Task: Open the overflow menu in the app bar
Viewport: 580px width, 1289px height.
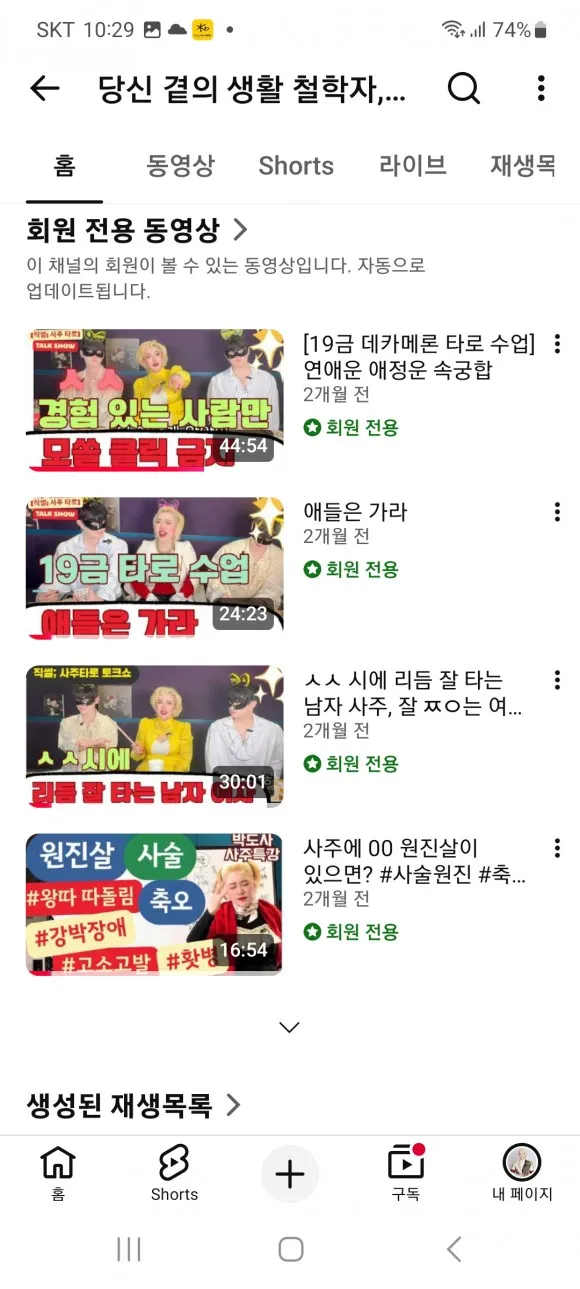Action: (x=541, y=89)
